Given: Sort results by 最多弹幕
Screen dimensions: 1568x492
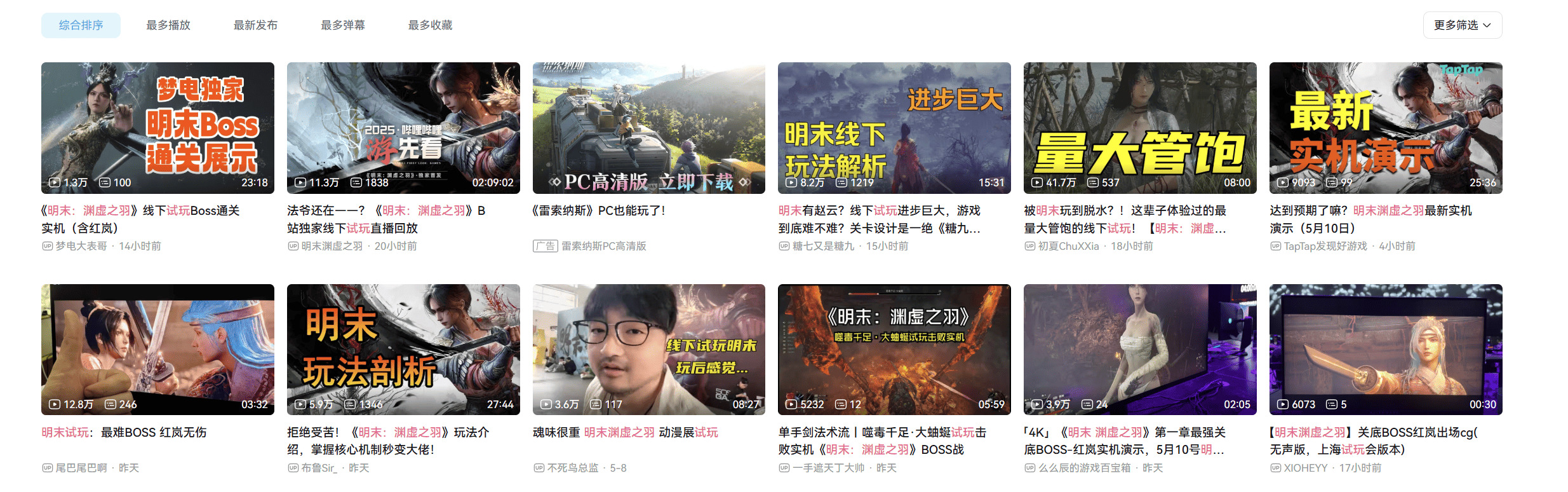Looking at the screenshot, I should tap(343, 25).
